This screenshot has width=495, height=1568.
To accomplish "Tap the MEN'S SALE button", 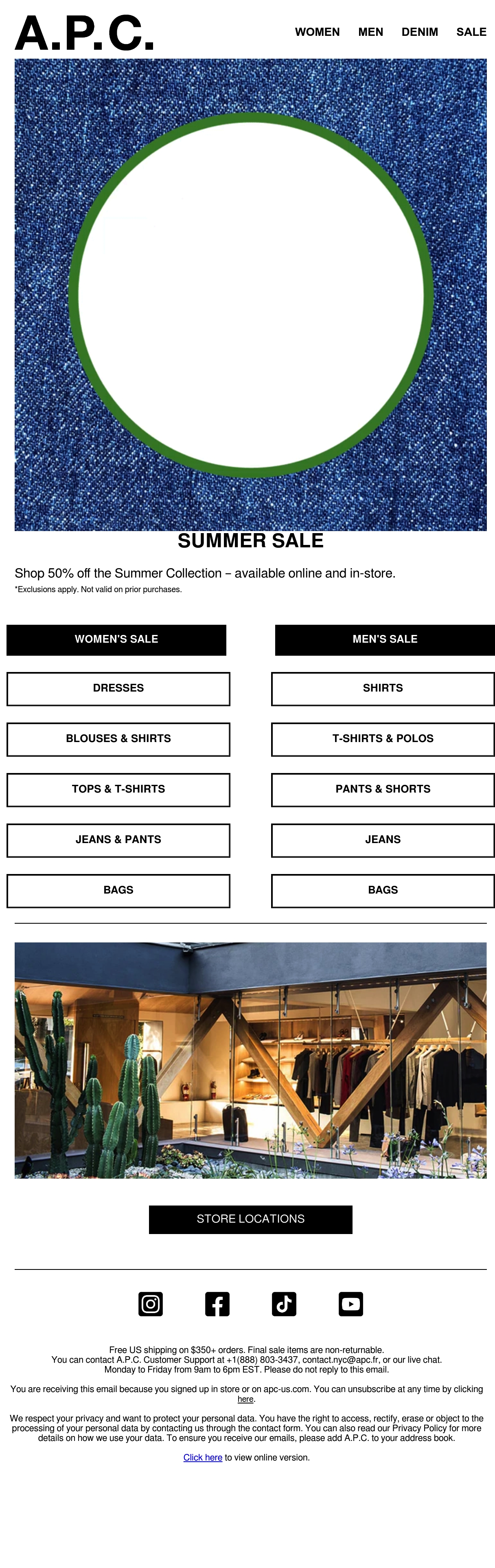I will coord(385,640).
